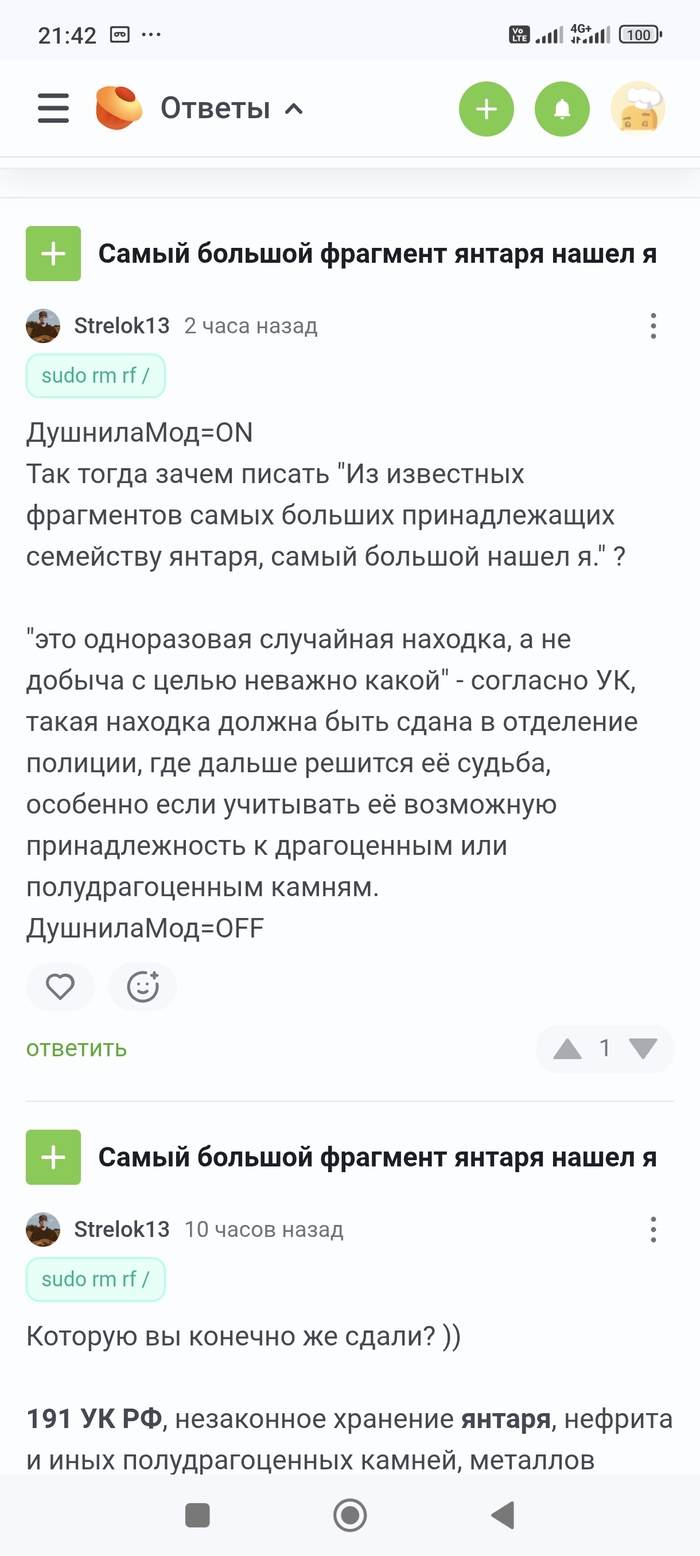Tap sudo rm rf / tag in first comment

click(x=96, y=376)
